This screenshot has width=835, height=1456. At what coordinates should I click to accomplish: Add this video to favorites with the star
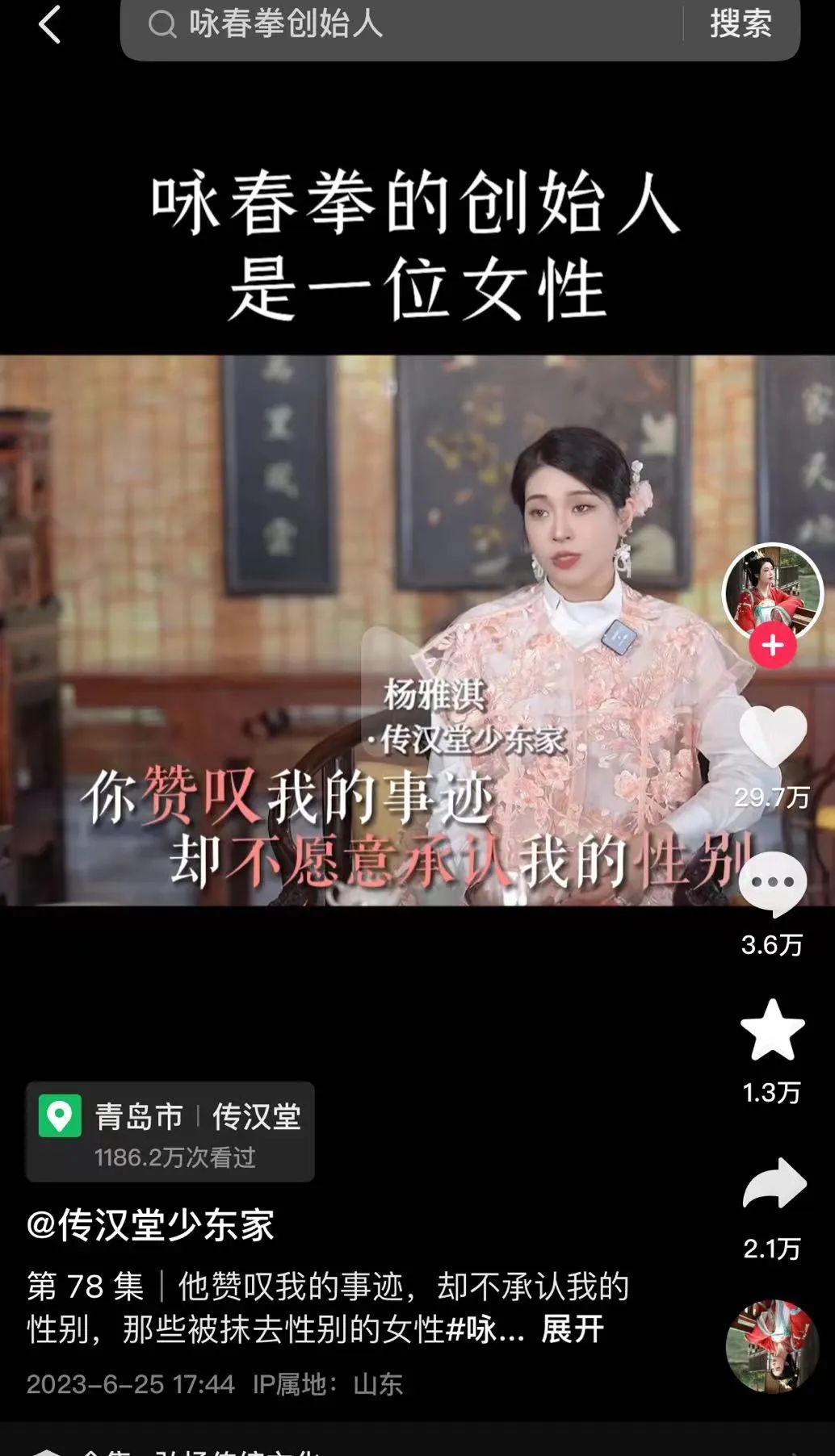(773, 1029)
